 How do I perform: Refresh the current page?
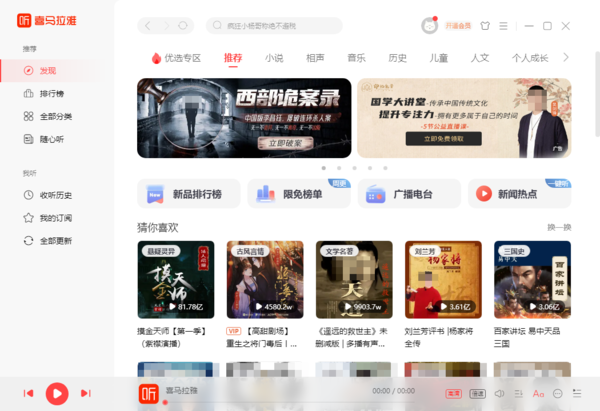point(182,25)
